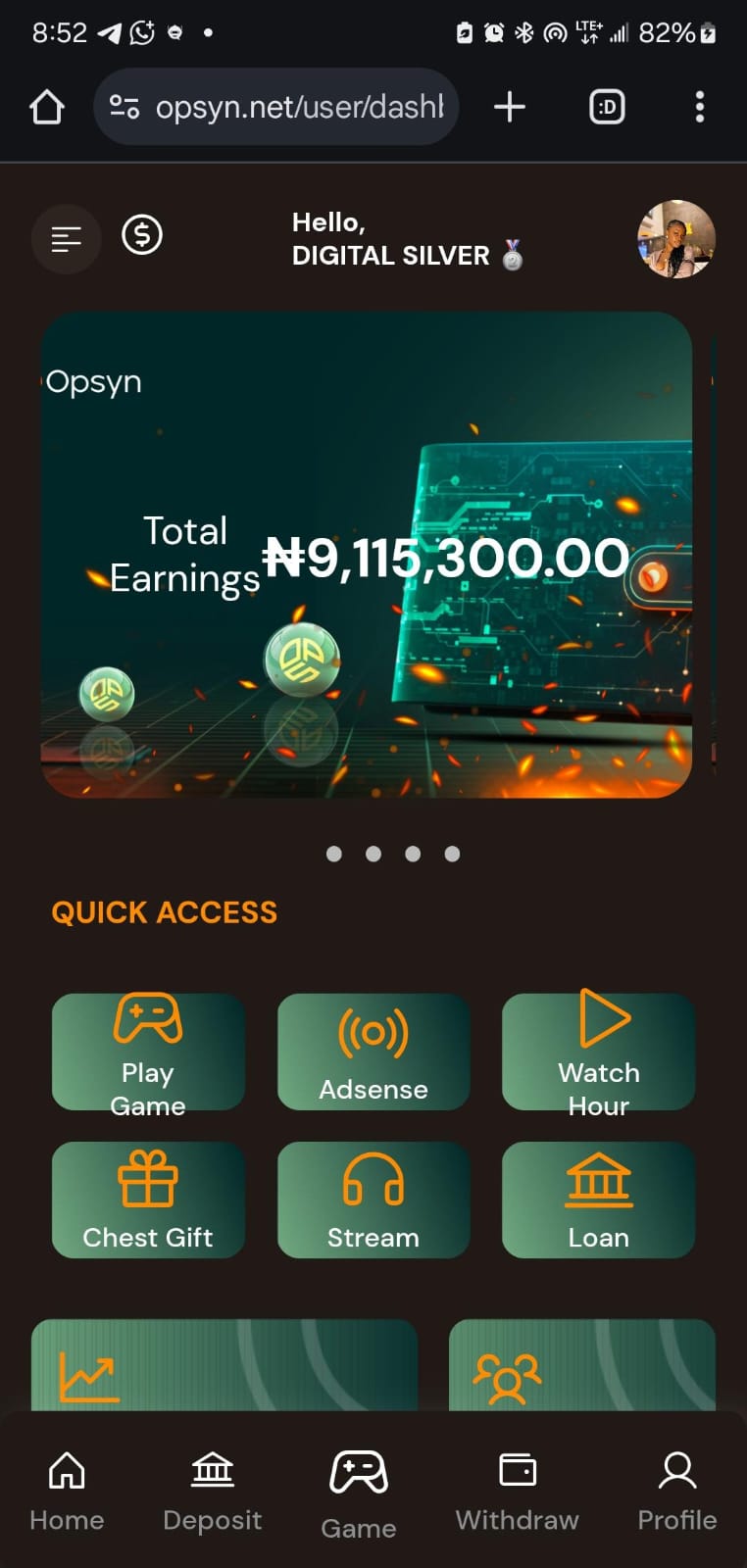The height and width of the screenshot is (1568, 747).
Task: Open the Chest Gift tile
Action: click(x=148, y=1200)
